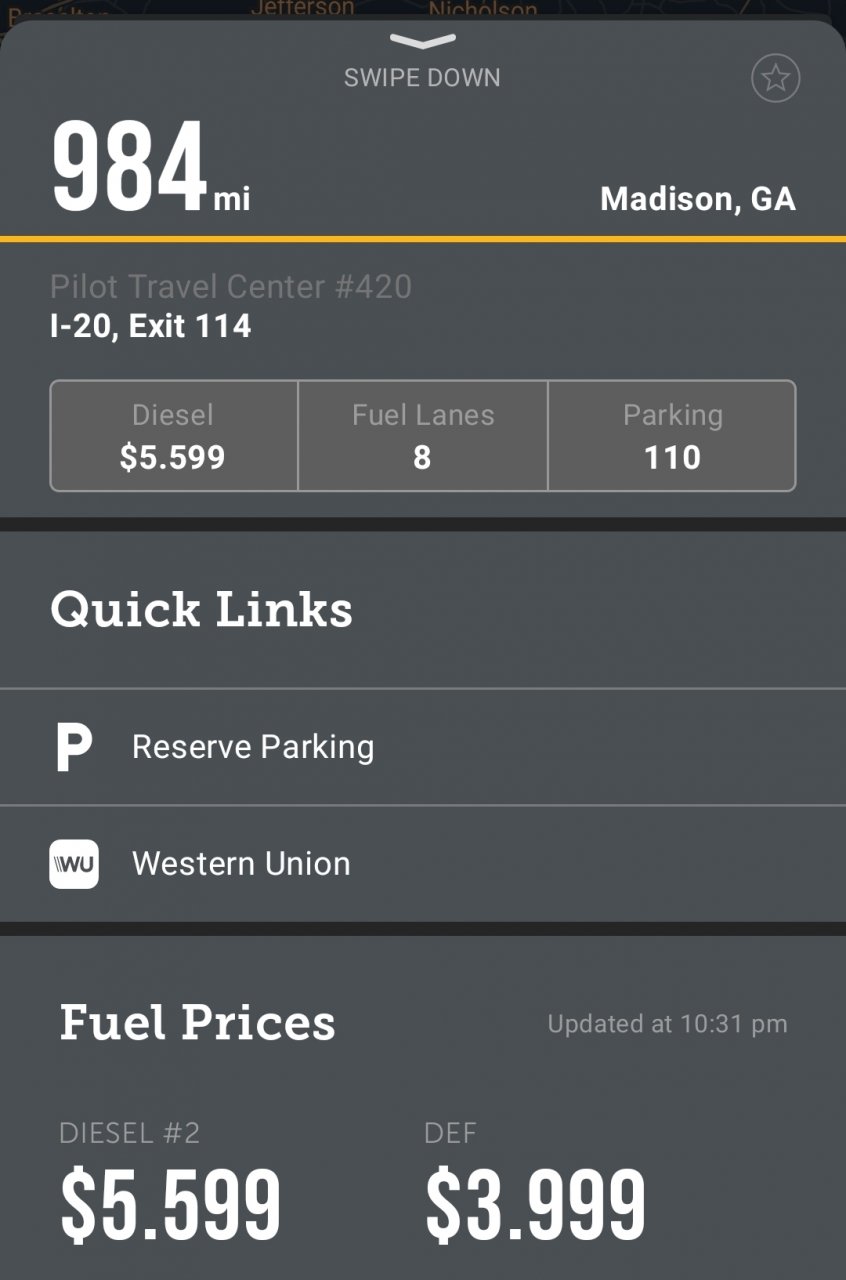Collapse the panel using the down chevron
Screen dimensions: 846x1280
423,42
